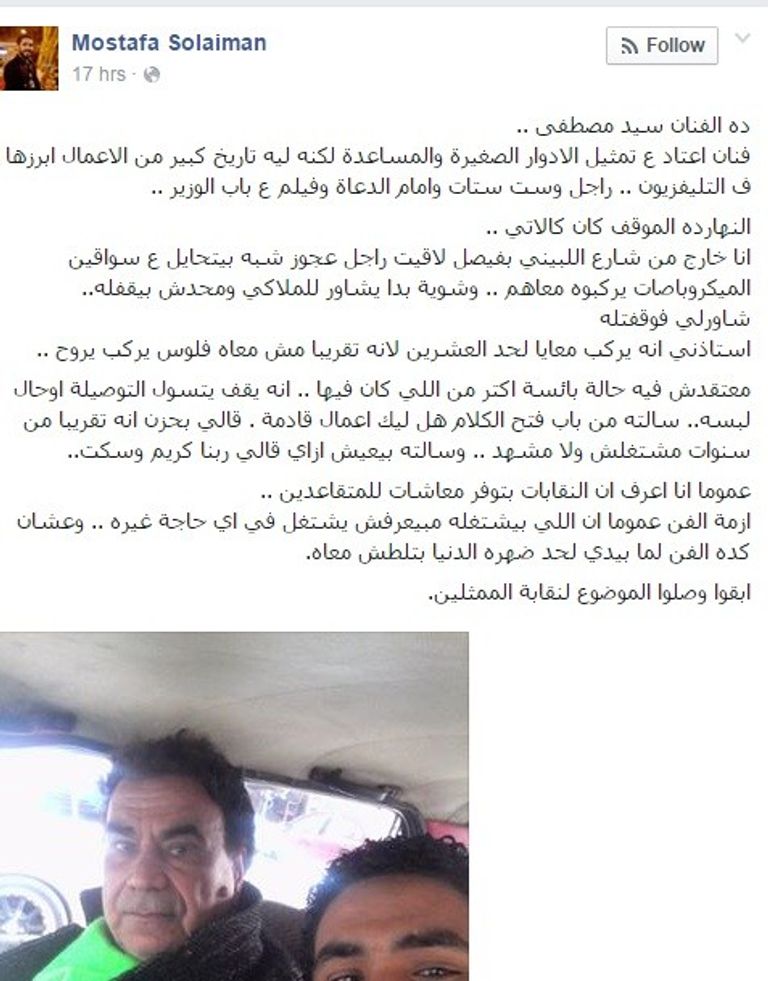Open the post options dropdown arrow

tap(742, 39)
